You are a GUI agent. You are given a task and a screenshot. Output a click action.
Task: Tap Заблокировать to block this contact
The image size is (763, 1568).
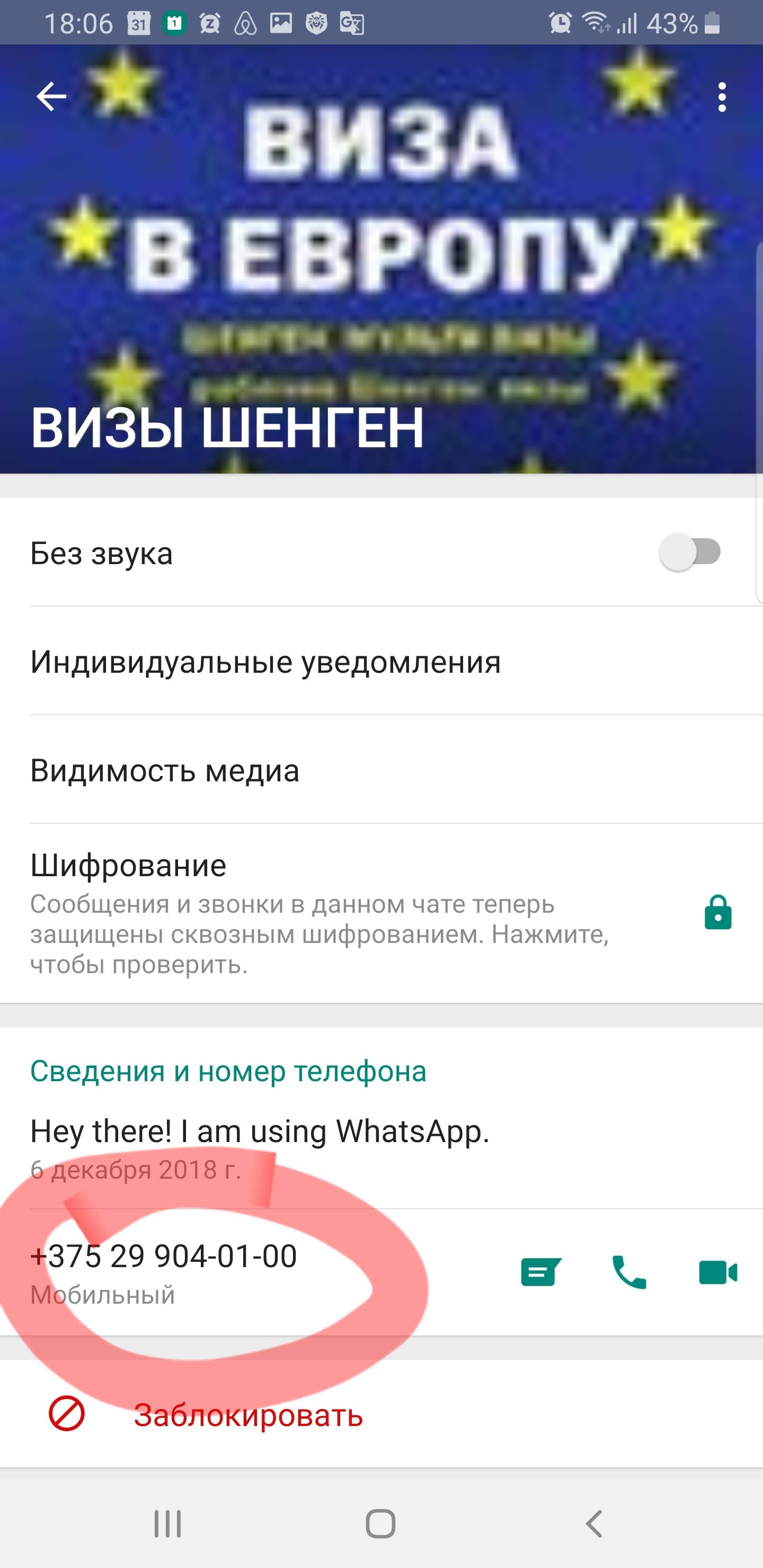pyautogui.click(x=249, y=1414)
